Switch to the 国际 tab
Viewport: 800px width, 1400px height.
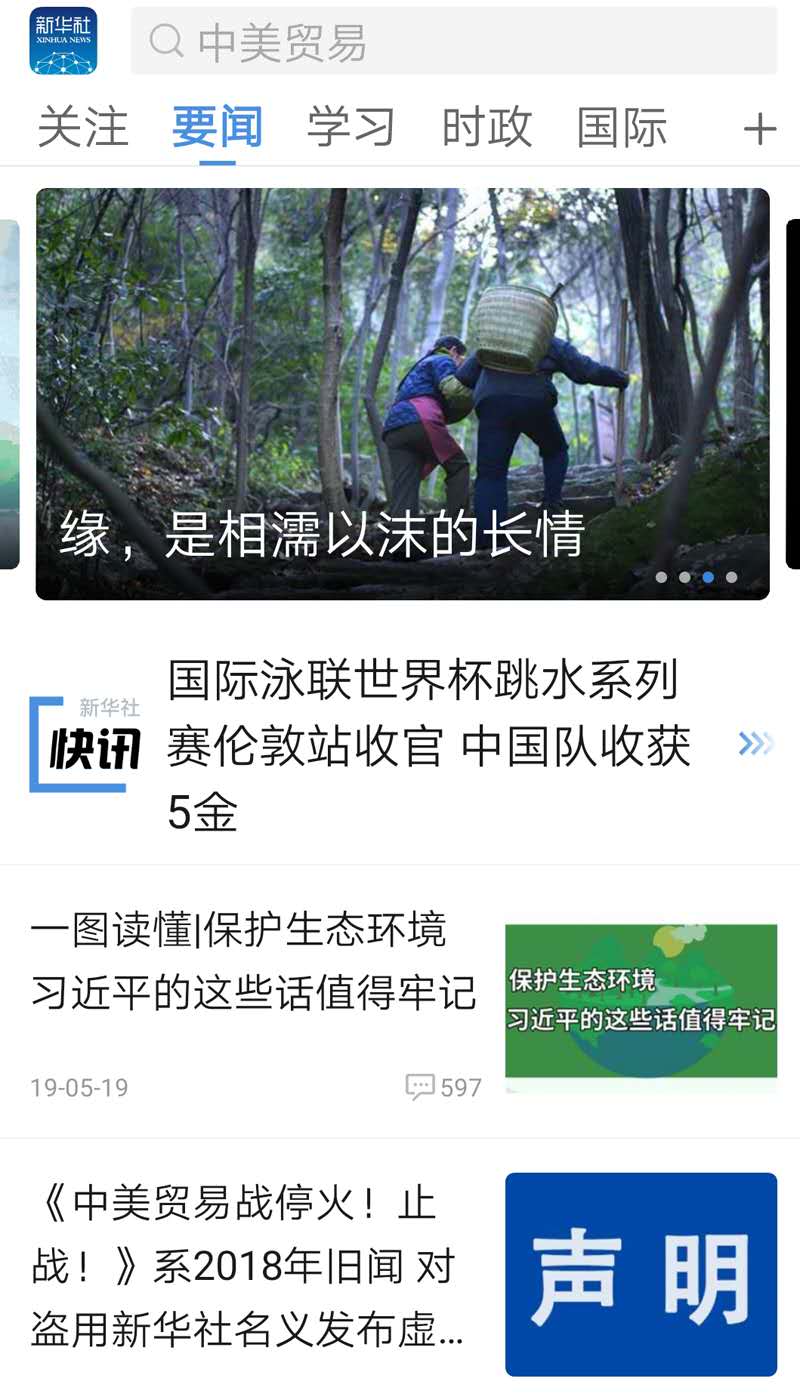pyautogui.click(x=621, y=128)
